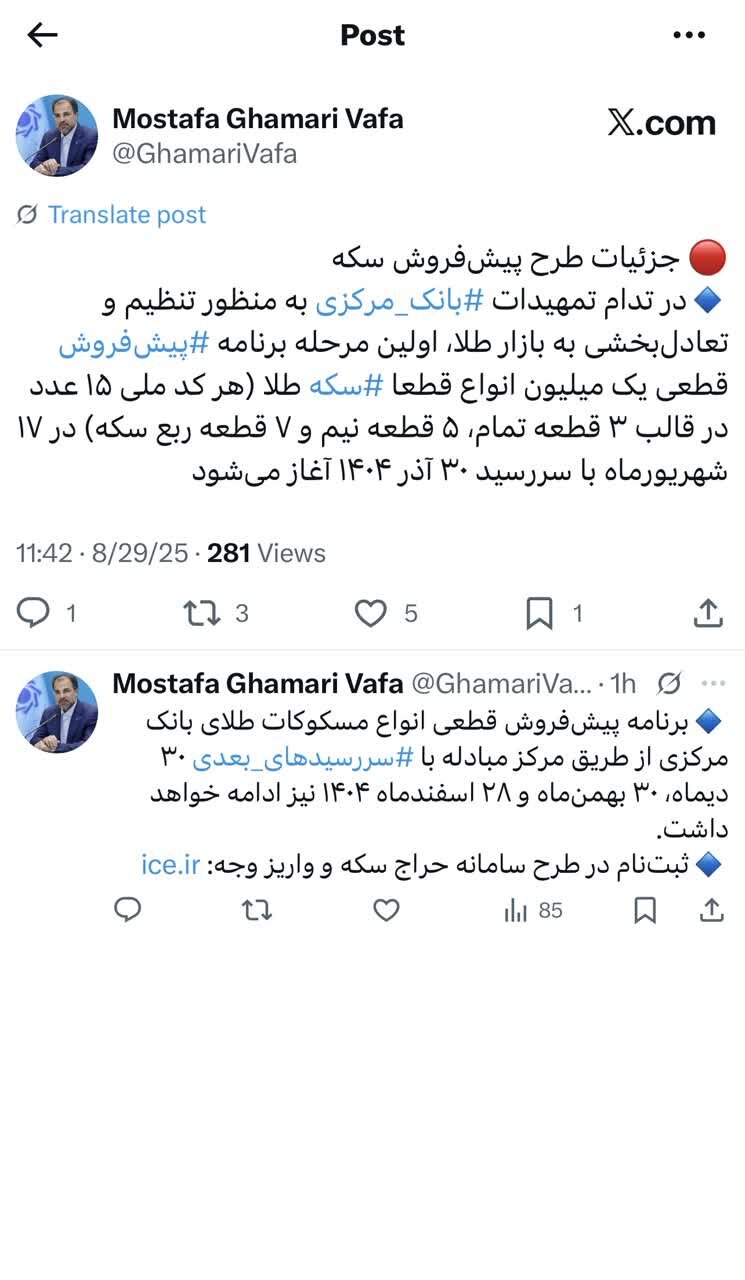
Task: Select the Post header tab
Action: pyautogui.click(x=372, y=35)
